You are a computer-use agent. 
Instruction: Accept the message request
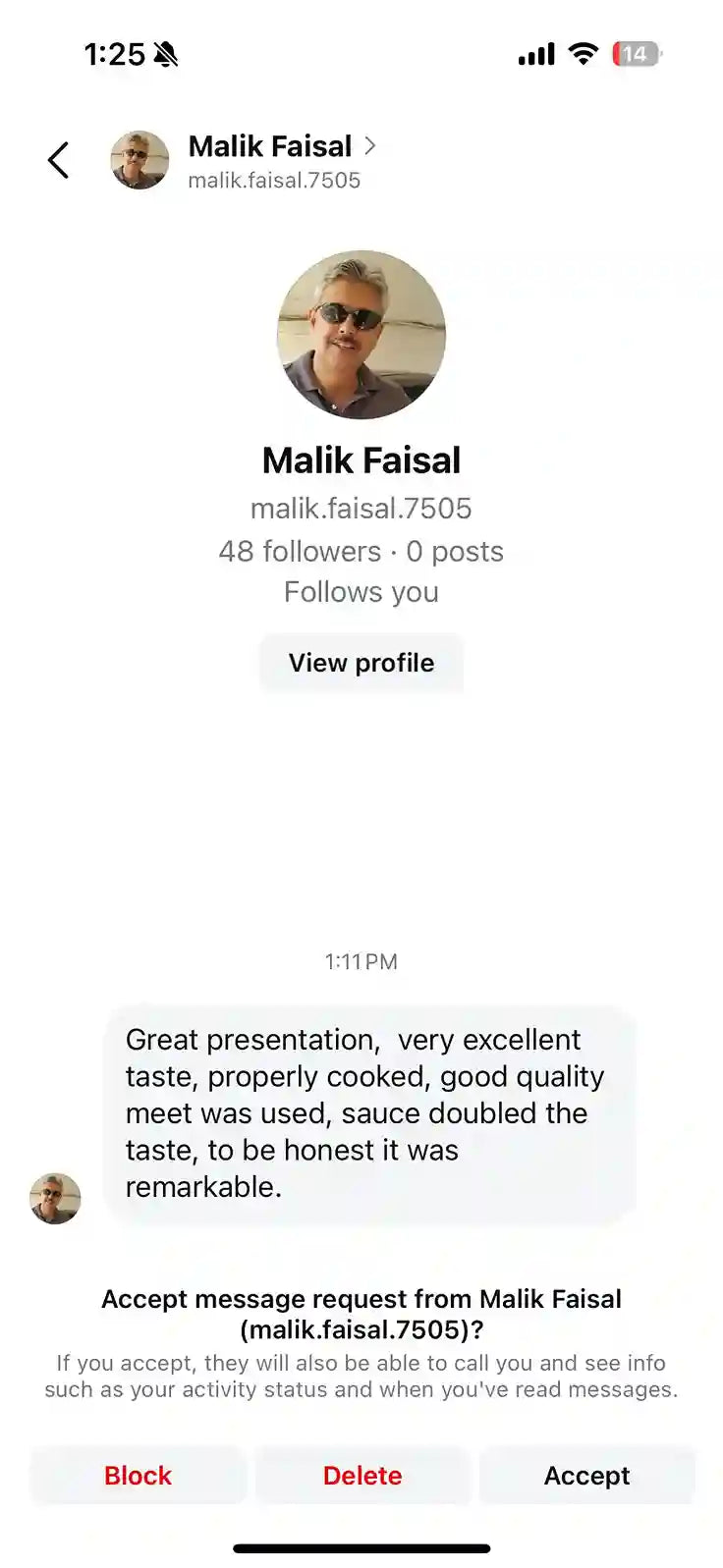[x=586, y=1476]
